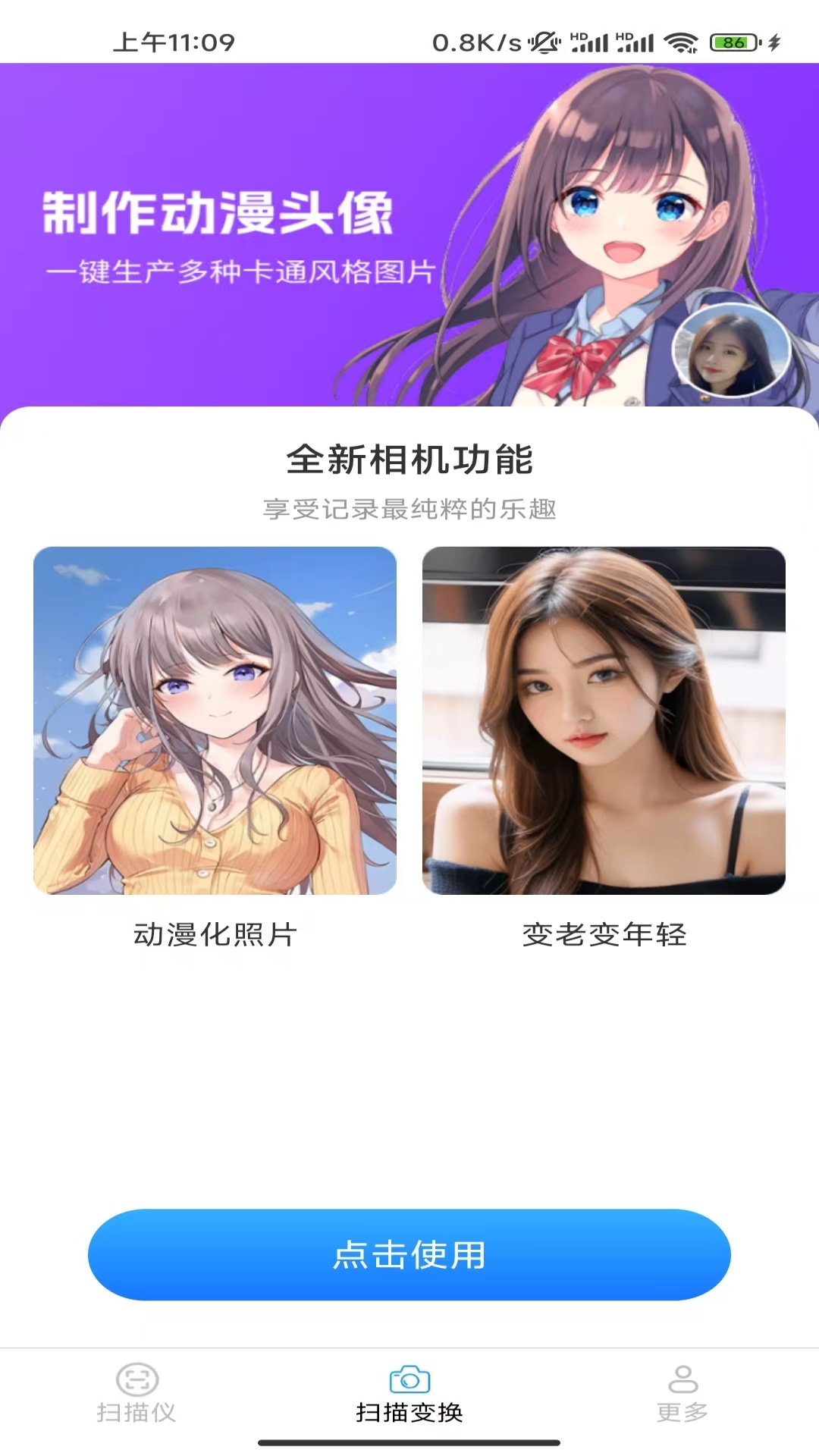Switch to the 扫描变换 tab
The image size is (819, 1456).
(x=409, y=1394)
